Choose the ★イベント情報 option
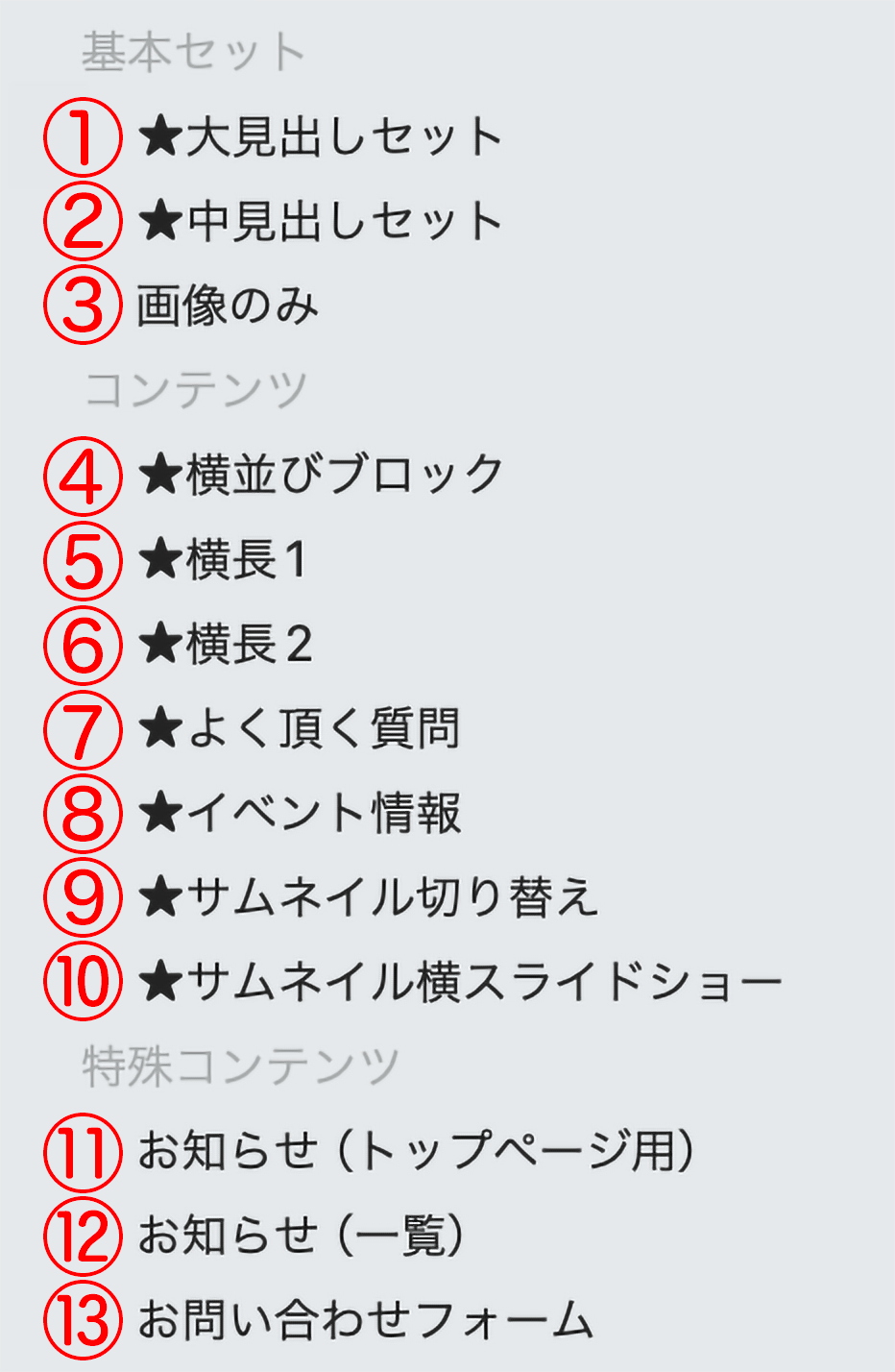 [300, 813]
